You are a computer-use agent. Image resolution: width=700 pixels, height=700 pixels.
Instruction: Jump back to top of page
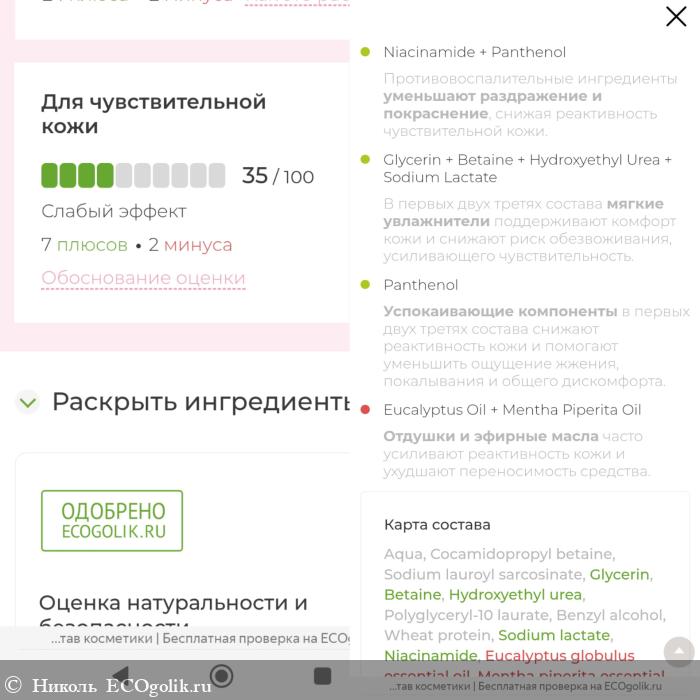tap(678, 652)
